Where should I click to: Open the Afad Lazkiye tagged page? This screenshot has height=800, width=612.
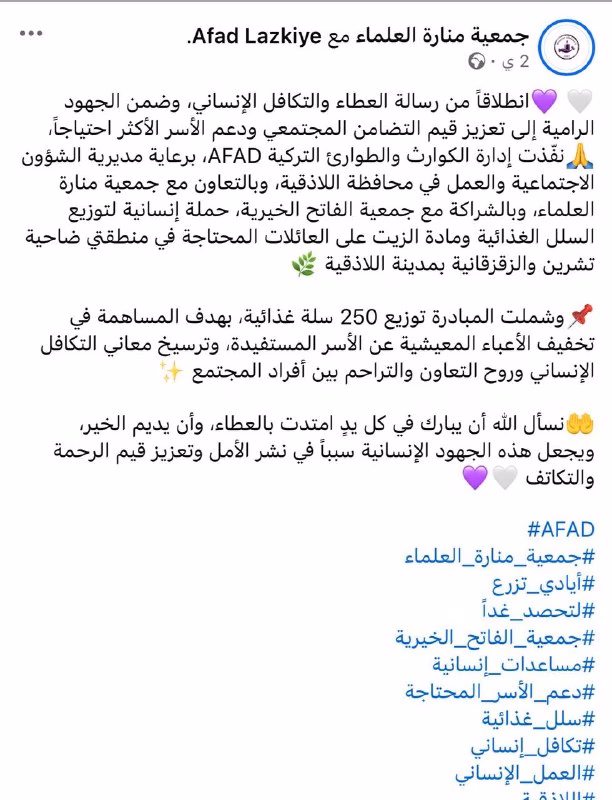coord(257,36)
